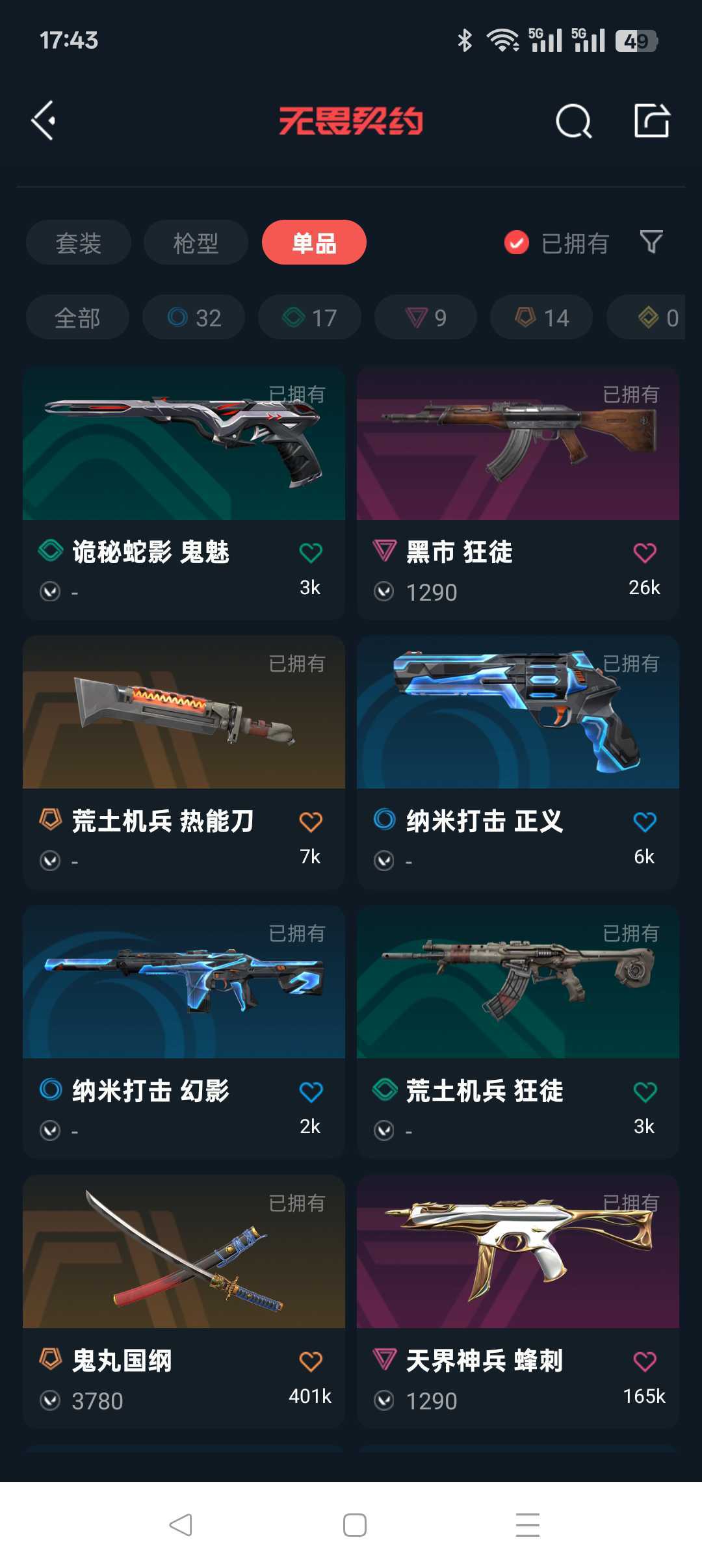Screen dimensions: 702x1568
Task: Open the 诡秘蛇影 鬼魅 skin card
Action: [x=184, y=493]
